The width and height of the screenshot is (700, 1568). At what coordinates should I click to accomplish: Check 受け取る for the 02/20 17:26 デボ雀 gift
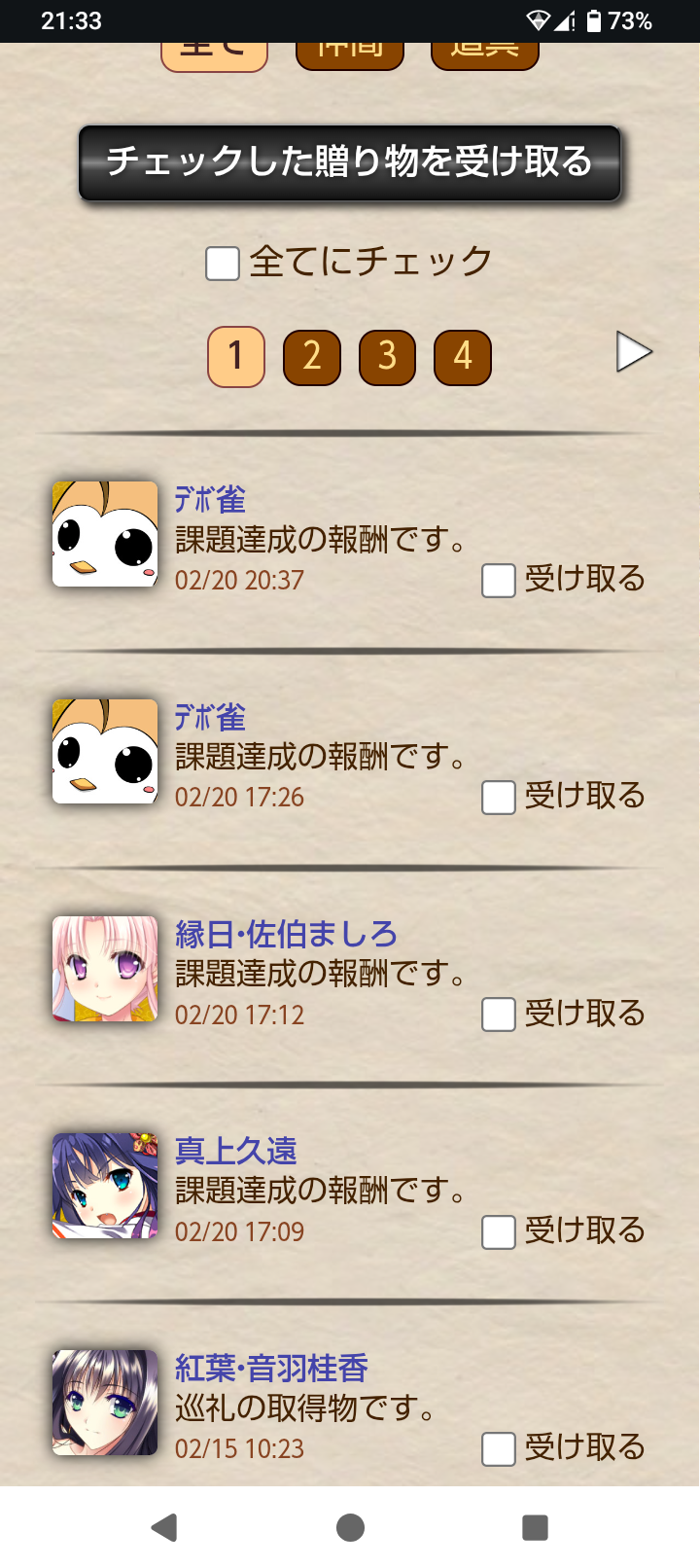pyautogui.click(x=499, y=798)
